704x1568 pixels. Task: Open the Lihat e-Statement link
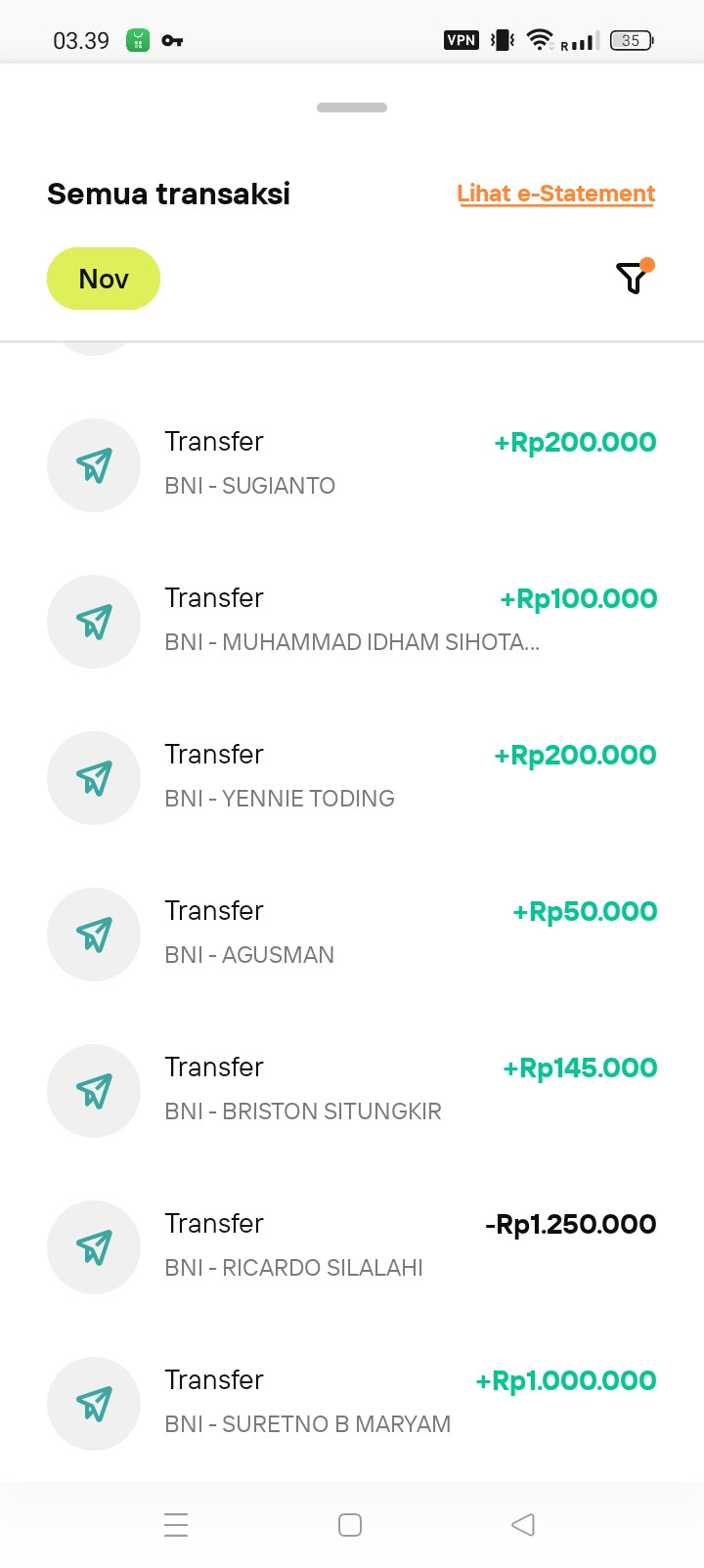pos(555,194)
